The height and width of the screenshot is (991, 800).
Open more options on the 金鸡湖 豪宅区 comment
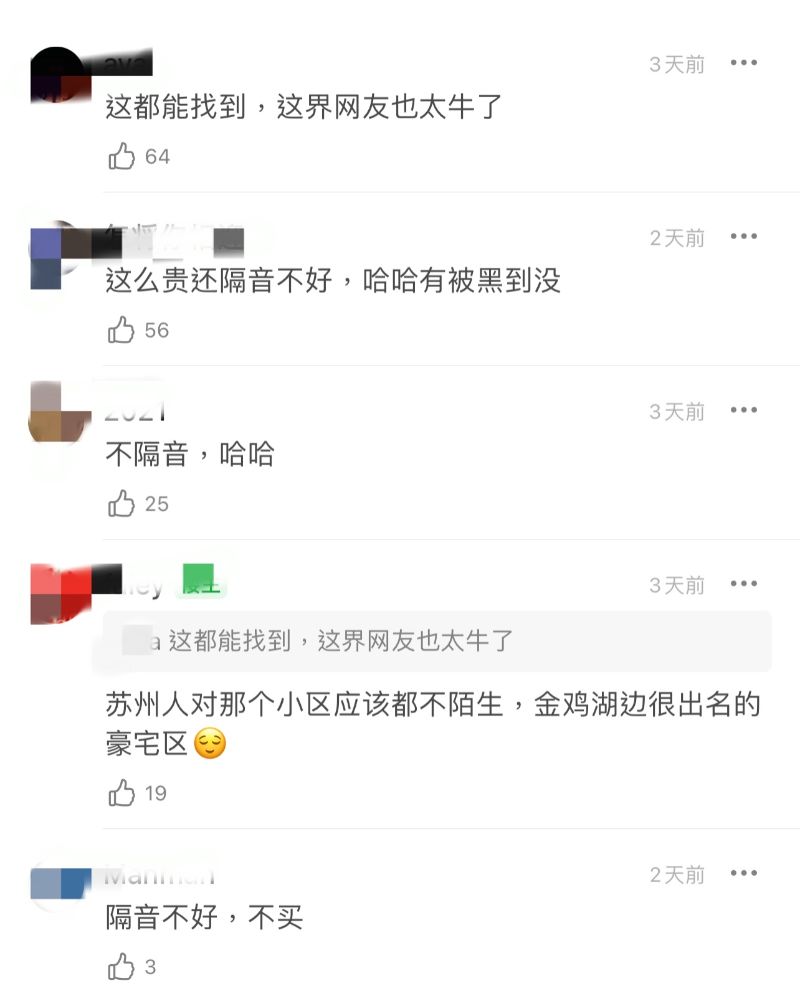[x=743, y=584]
